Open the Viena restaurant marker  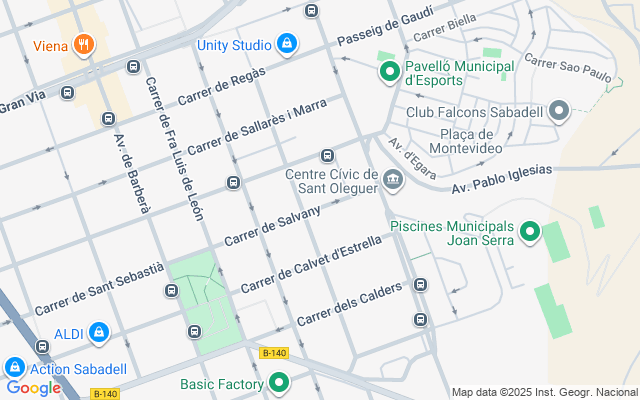tap(83, 45)
